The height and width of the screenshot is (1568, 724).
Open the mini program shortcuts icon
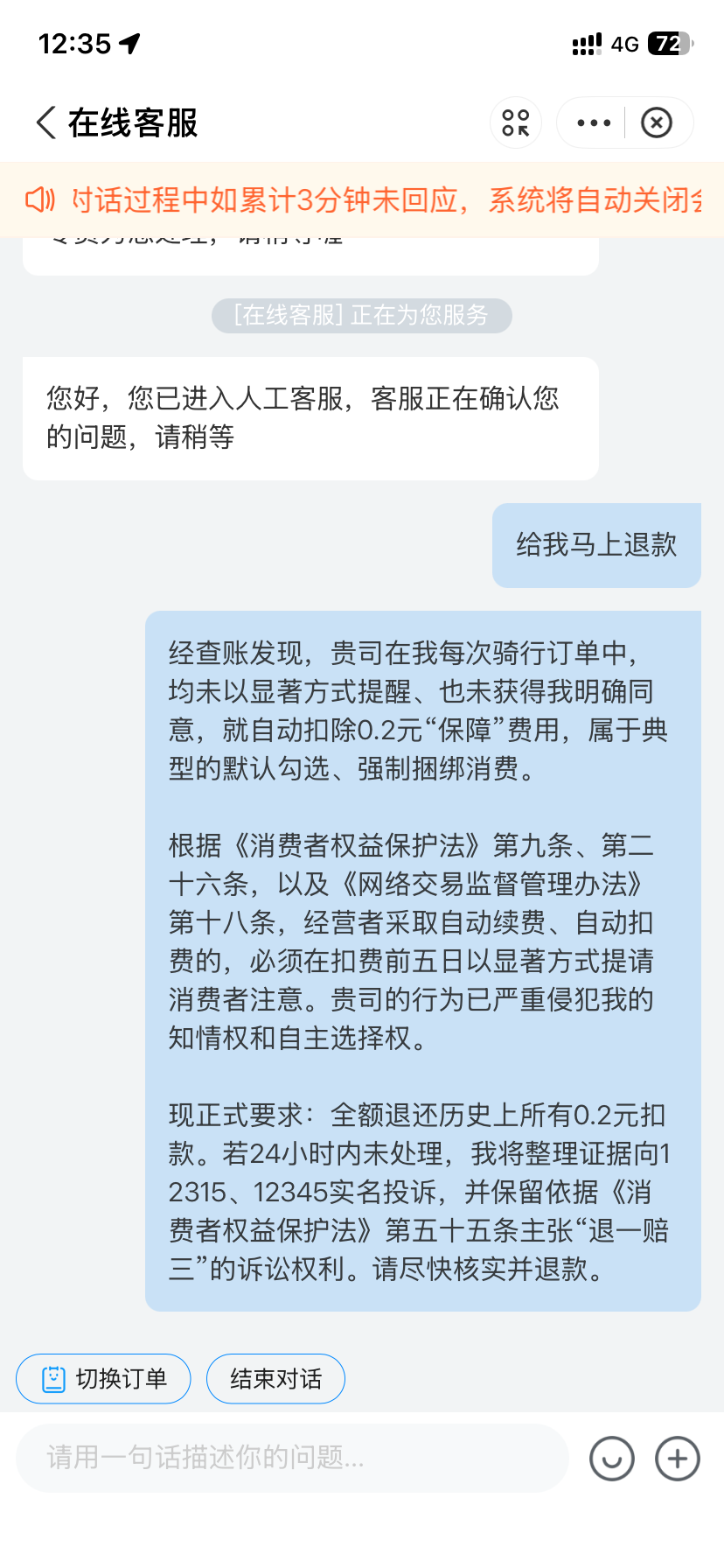(516, 122)
